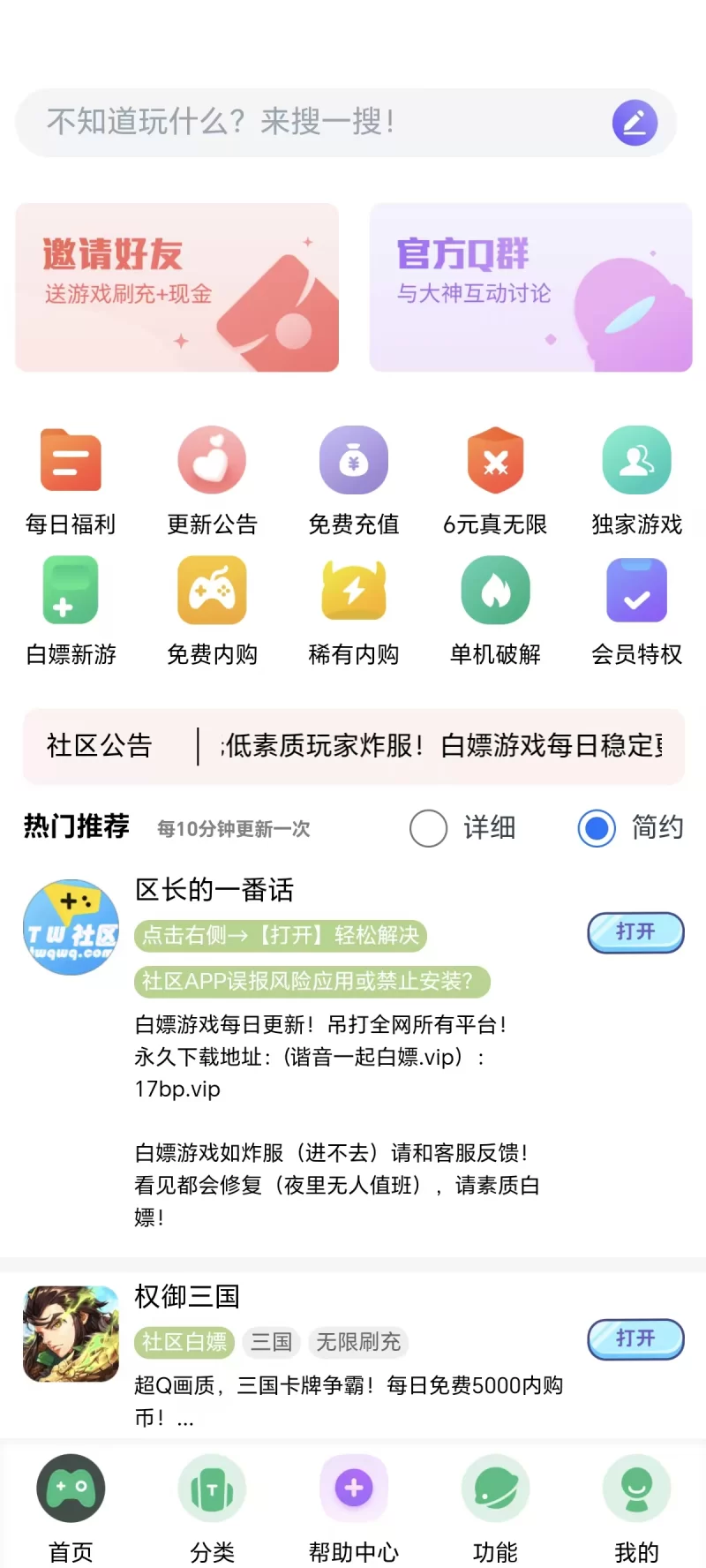Open 免费充值 free recharge
The image size is (706, 1568).
(x=353, y=459)
